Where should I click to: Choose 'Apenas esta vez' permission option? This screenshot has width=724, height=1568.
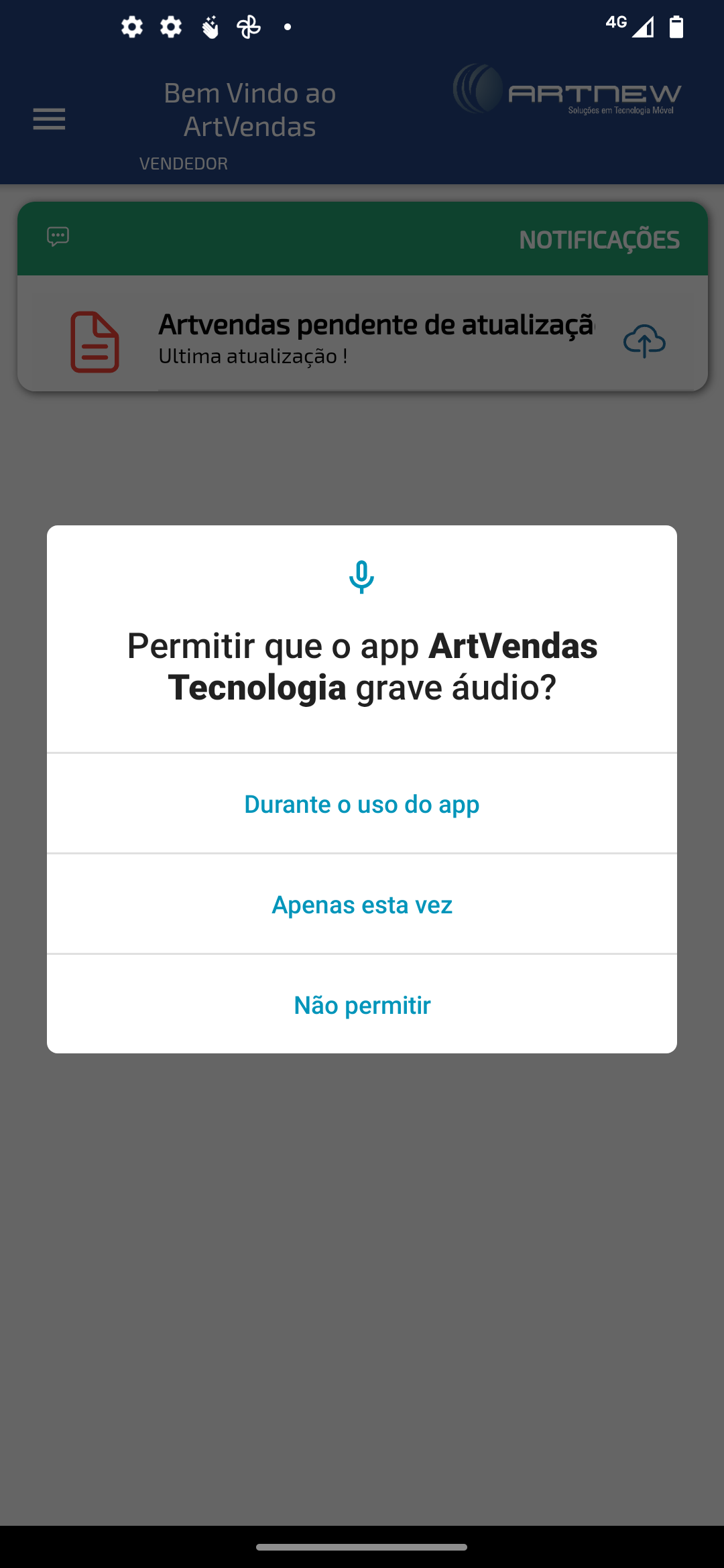coord(362,905)
